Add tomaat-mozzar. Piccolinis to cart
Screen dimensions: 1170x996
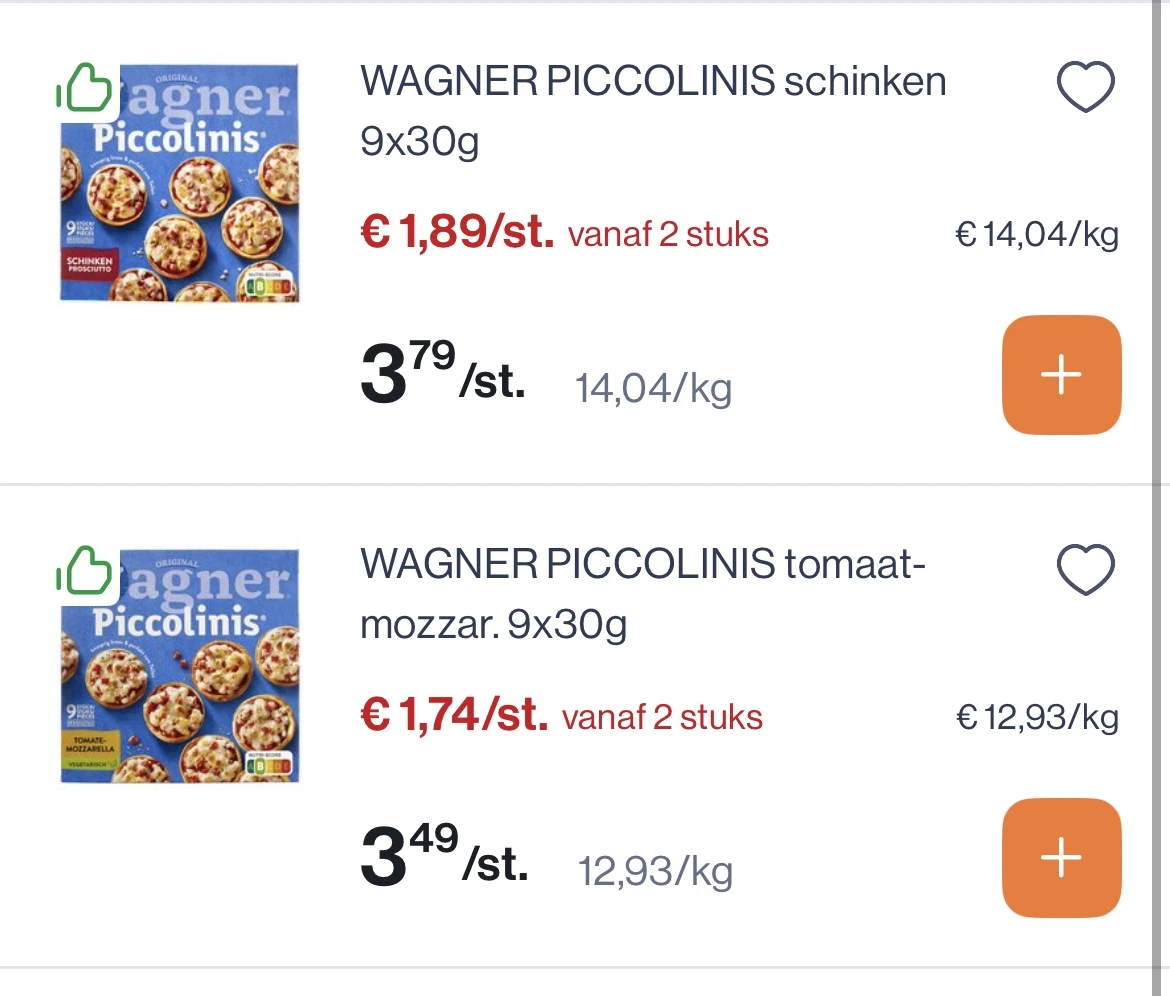click(x=1061, y=858)
